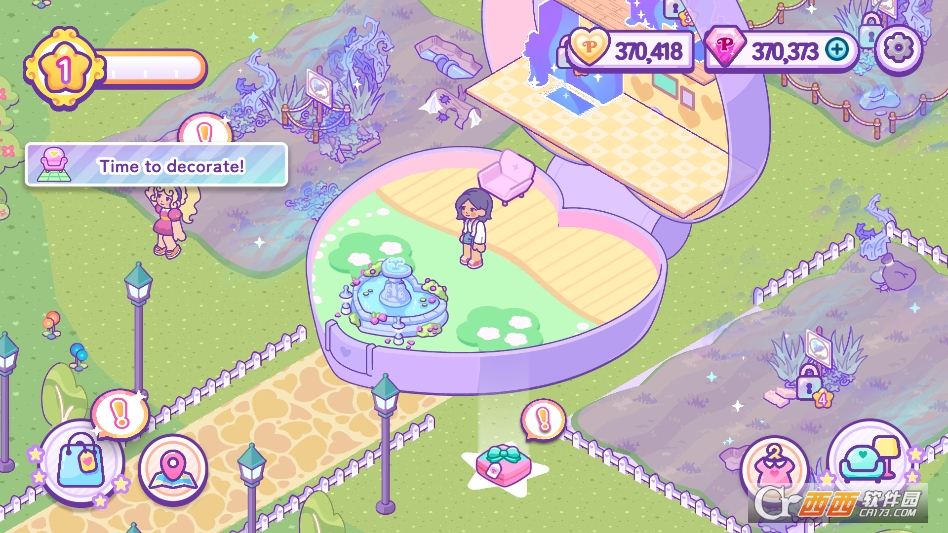Open the wardrobe dress button
Viewport: 948px width, 533px height.
(x=774, y=468)
